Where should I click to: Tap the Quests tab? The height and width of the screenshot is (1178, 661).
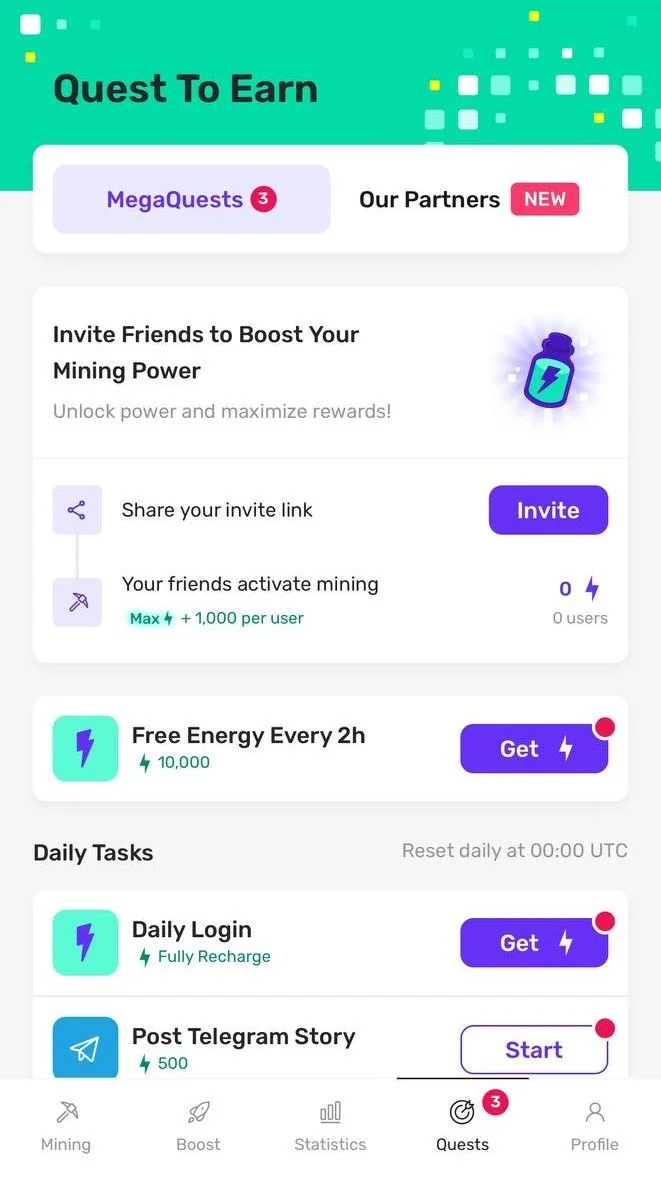coord(463,1127)
